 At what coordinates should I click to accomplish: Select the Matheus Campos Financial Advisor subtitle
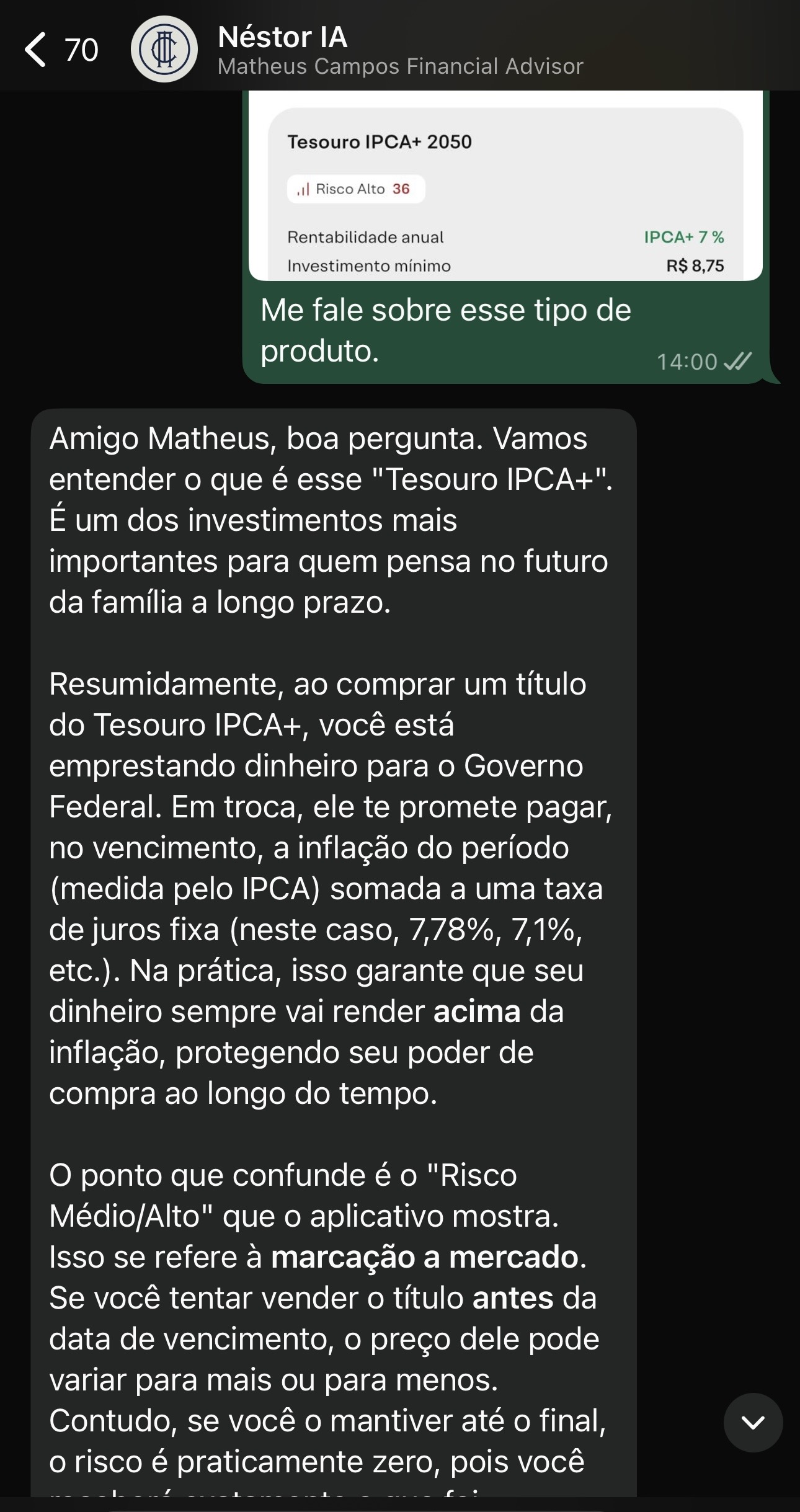point(400,65)
